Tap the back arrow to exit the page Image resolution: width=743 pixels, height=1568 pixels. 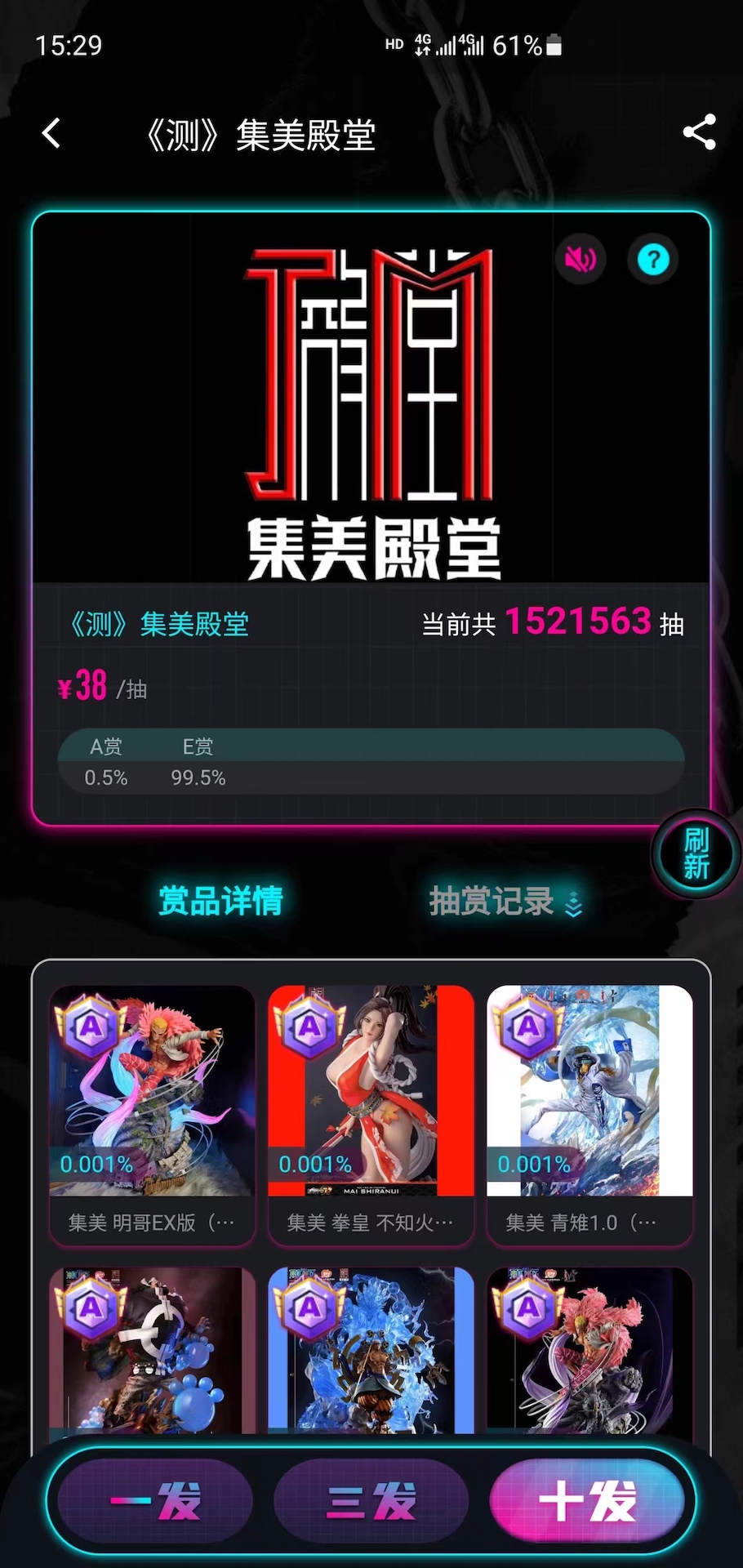[x=51, y=134]
